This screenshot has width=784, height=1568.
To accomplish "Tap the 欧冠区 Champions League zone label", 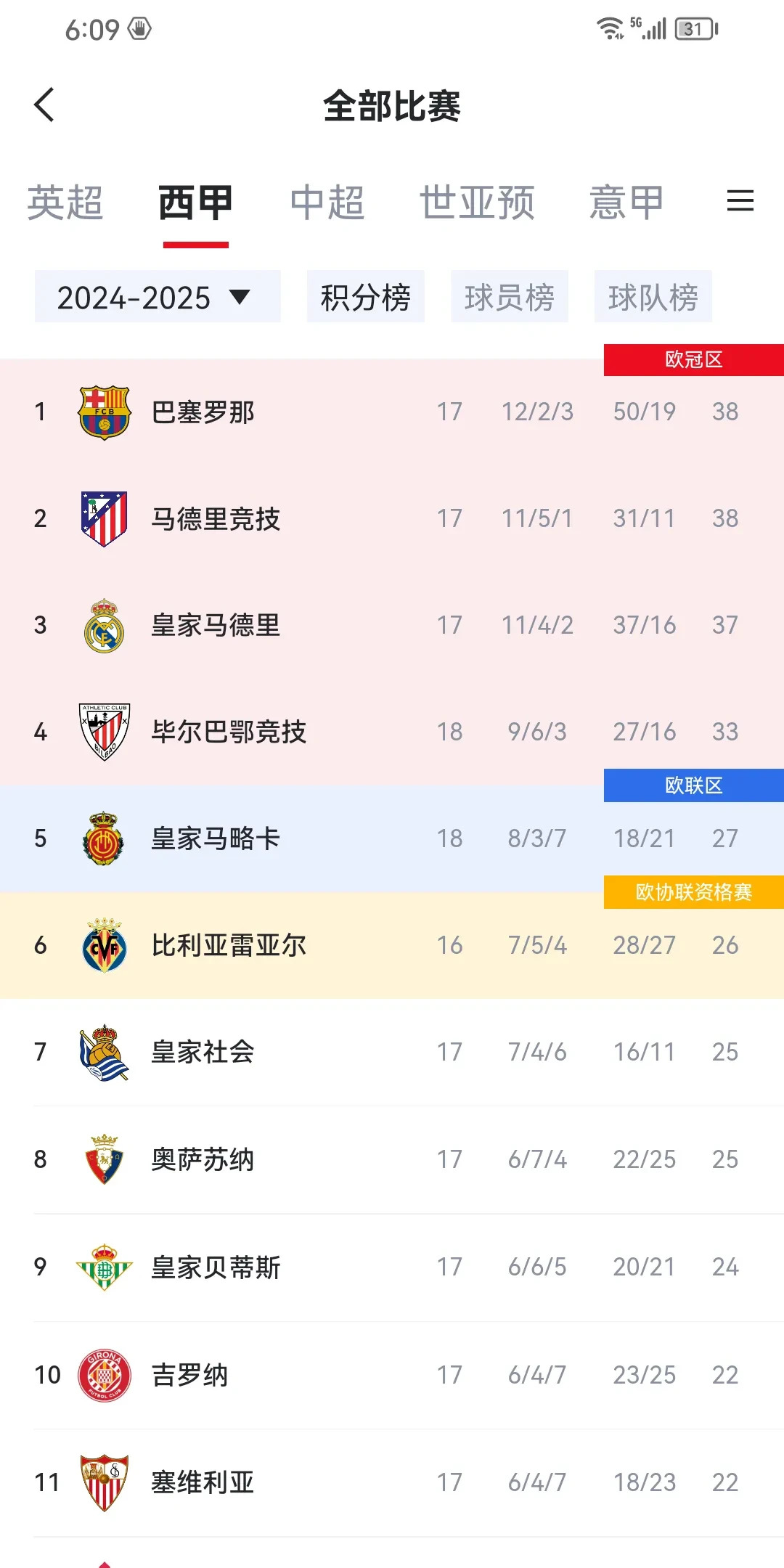I will click(691, 359).
